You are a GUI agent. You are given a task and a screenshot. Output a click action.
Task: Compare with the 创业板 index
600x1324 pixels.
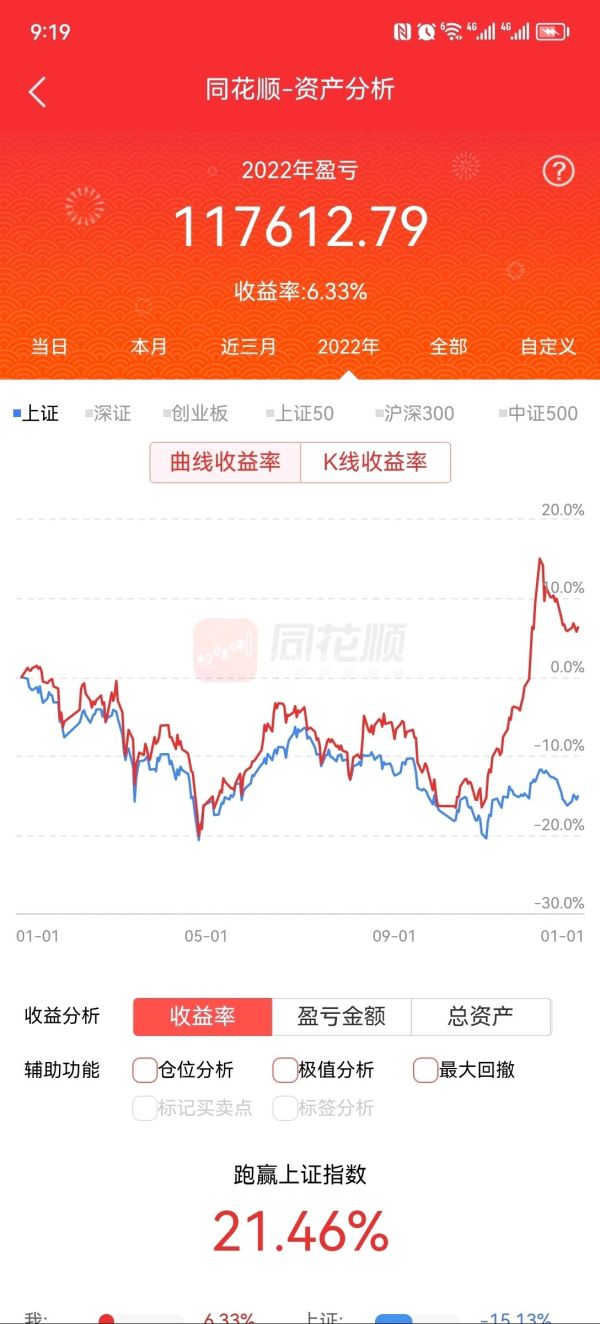[x=196, y=413]
